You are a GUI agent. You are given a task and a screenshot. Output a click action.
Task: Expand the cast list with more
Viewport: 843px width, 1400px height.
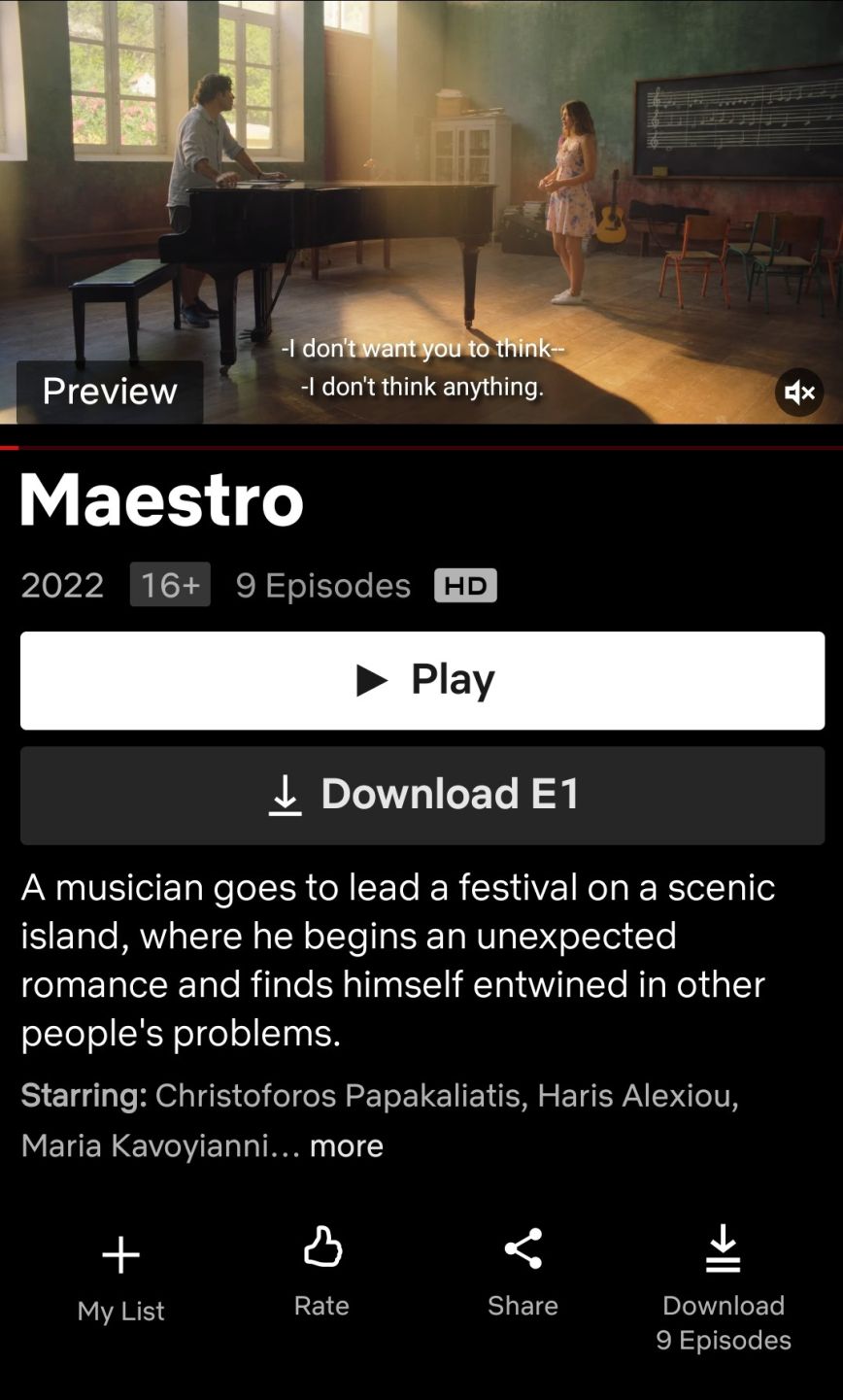coord(346,1145)
